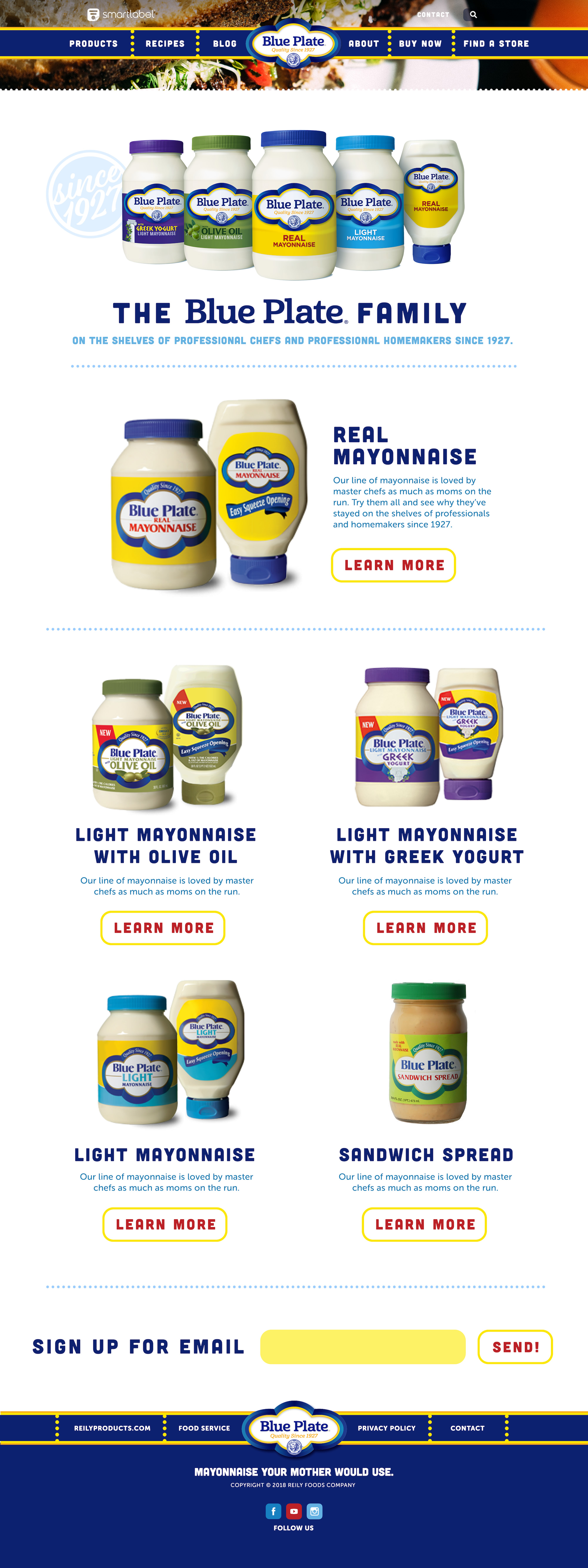Open the Recipes page
This screenshot has width=588, height=1568.
tap(165, 44)
